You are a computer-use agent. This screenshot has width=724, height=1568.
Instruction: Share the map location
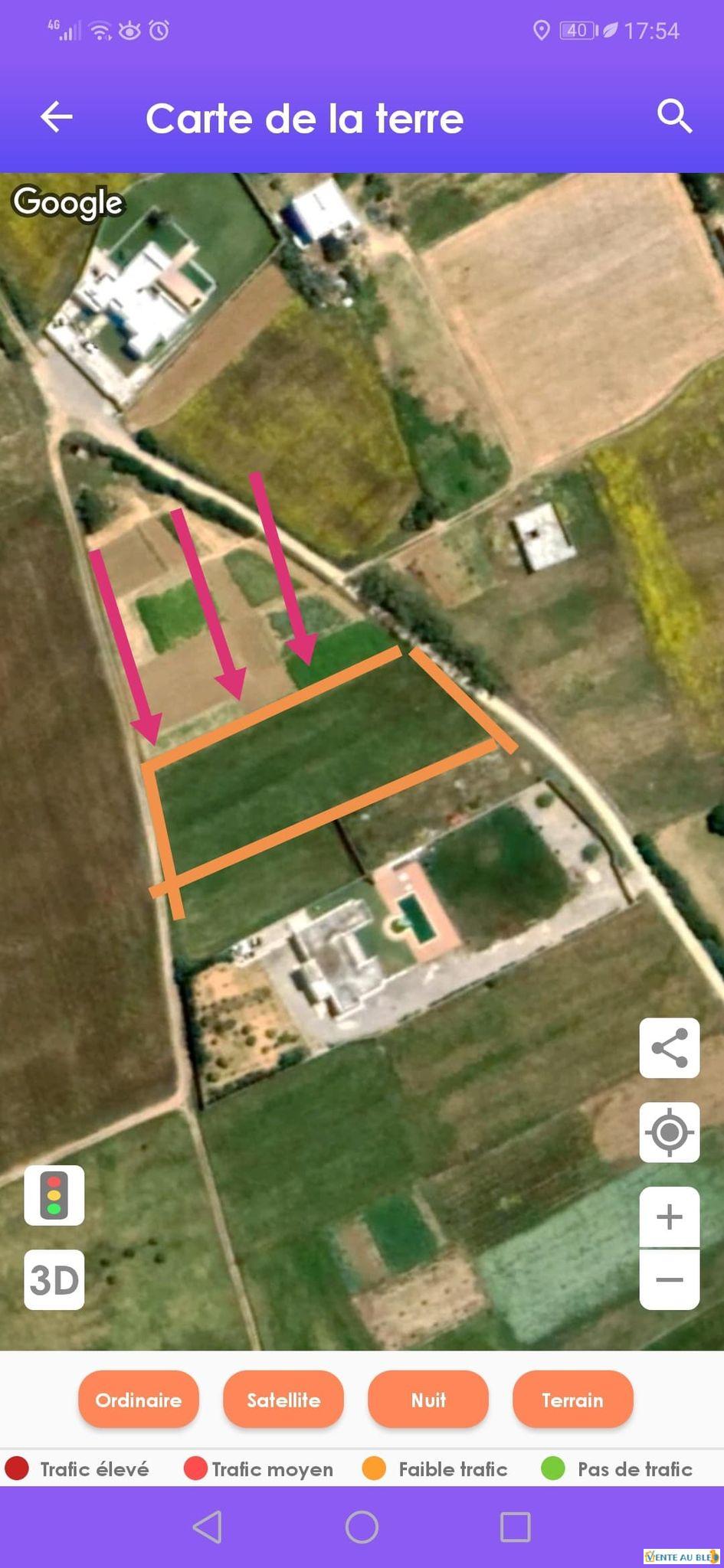click(x=669, y=1048)
